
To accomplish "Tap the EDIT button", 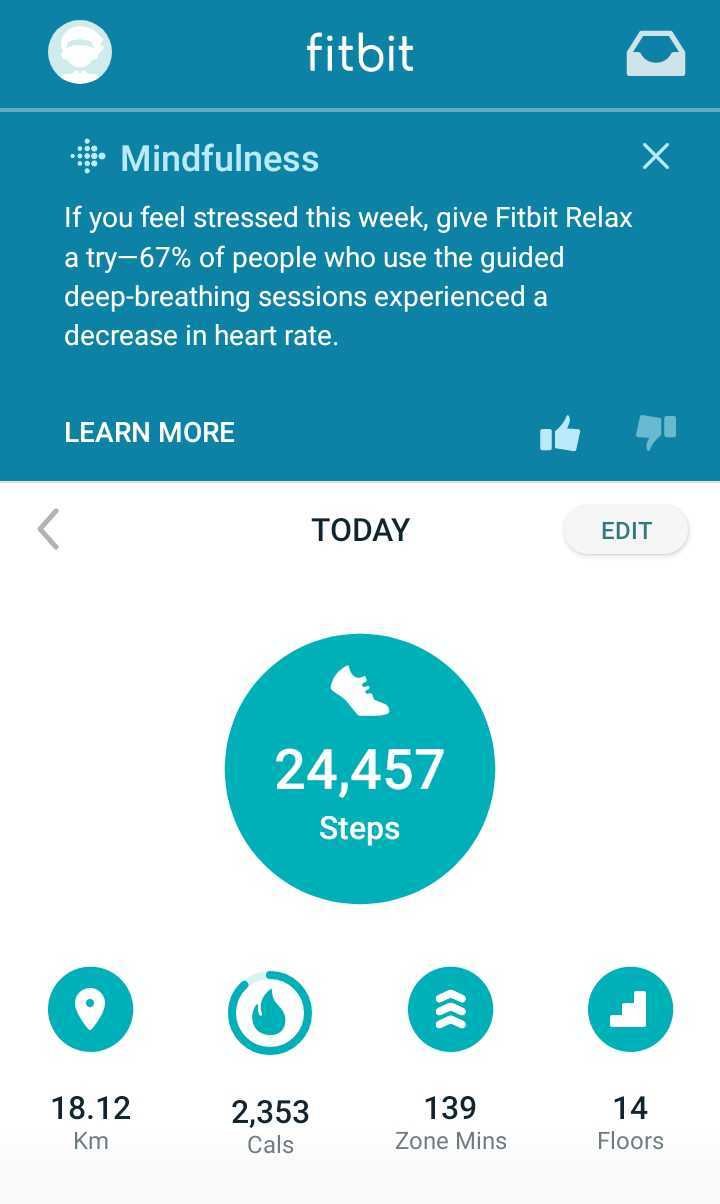I will pyautogui.click(x=626, y=530).
